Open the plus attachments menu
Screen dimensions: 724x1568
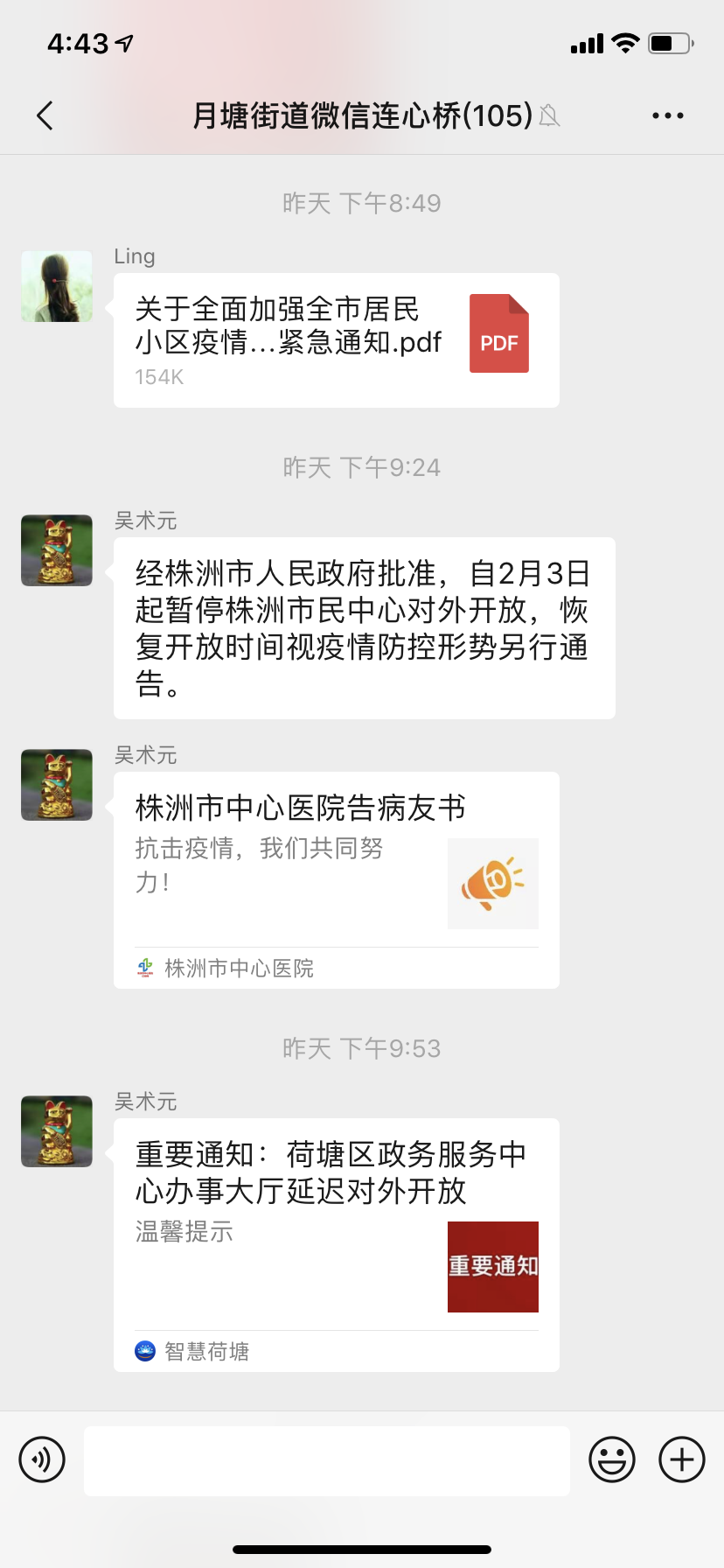pyautogui.click(x=681, y=1459)
